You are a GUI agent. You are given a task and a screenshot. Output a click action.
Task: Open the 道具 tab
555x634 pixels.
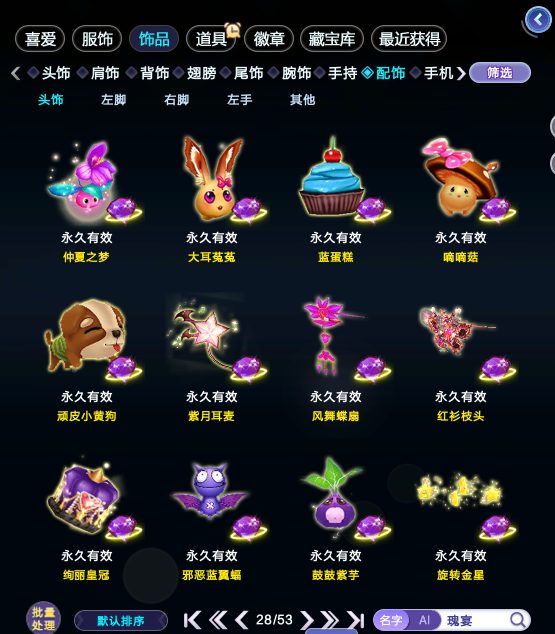tap(211, 39)
